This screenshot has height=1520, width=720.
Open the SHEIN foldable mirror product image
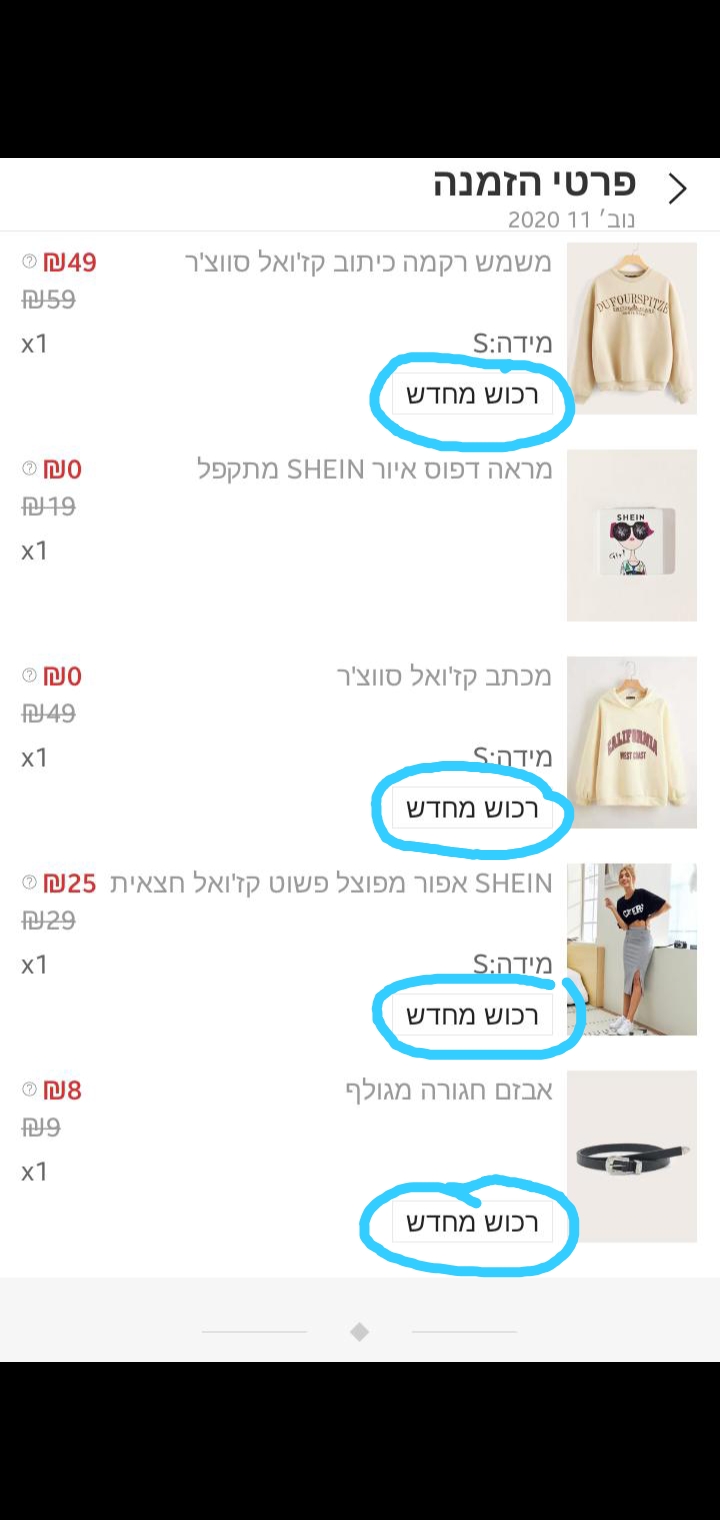click(631, 535)
